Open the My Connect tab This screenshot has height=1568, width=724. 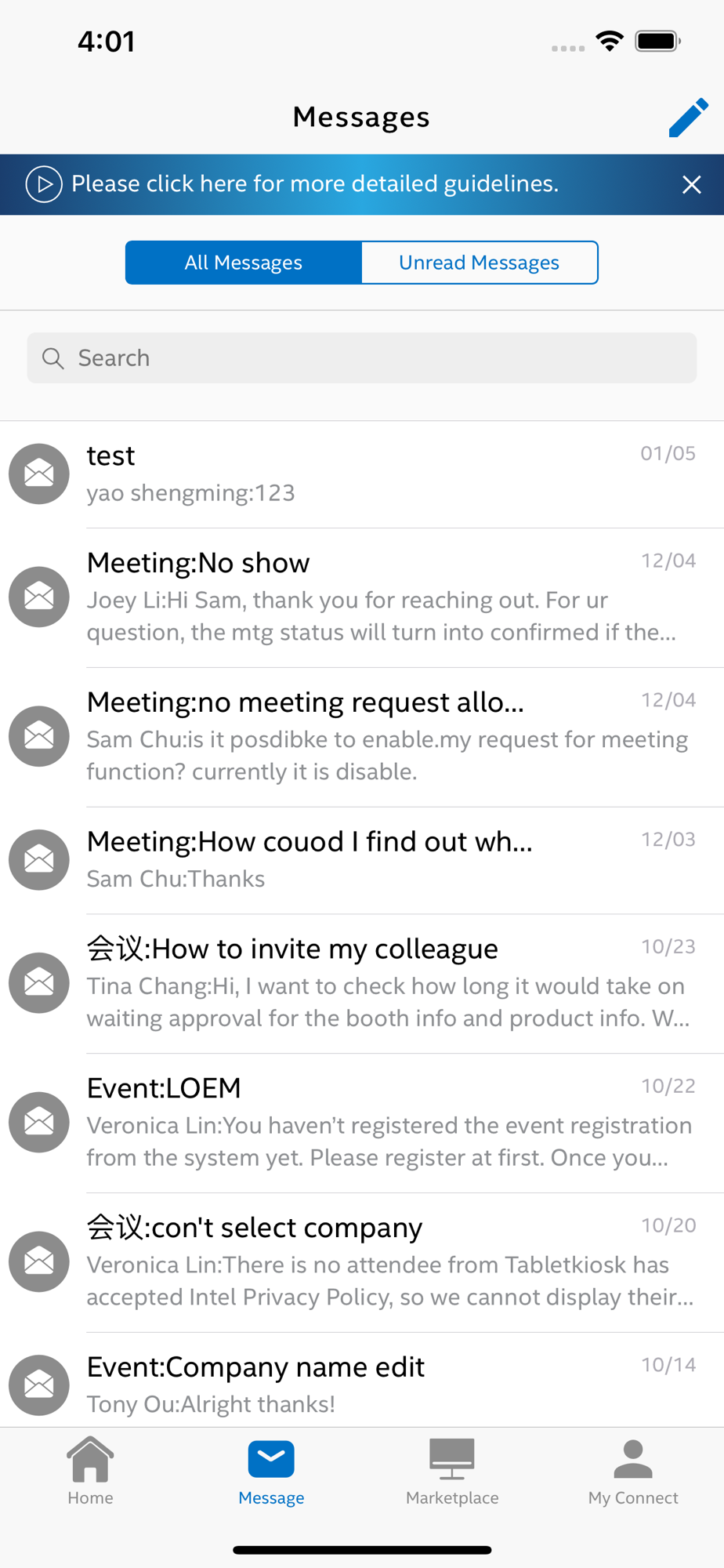coord(633,1472)
